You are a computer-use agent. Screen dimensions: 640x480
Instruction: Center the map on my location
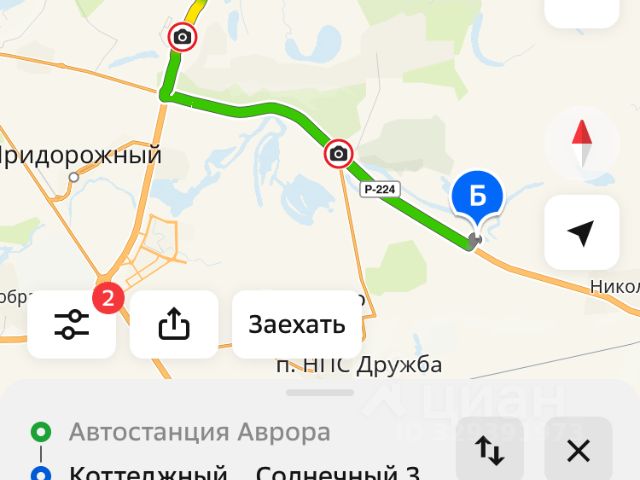582,233
